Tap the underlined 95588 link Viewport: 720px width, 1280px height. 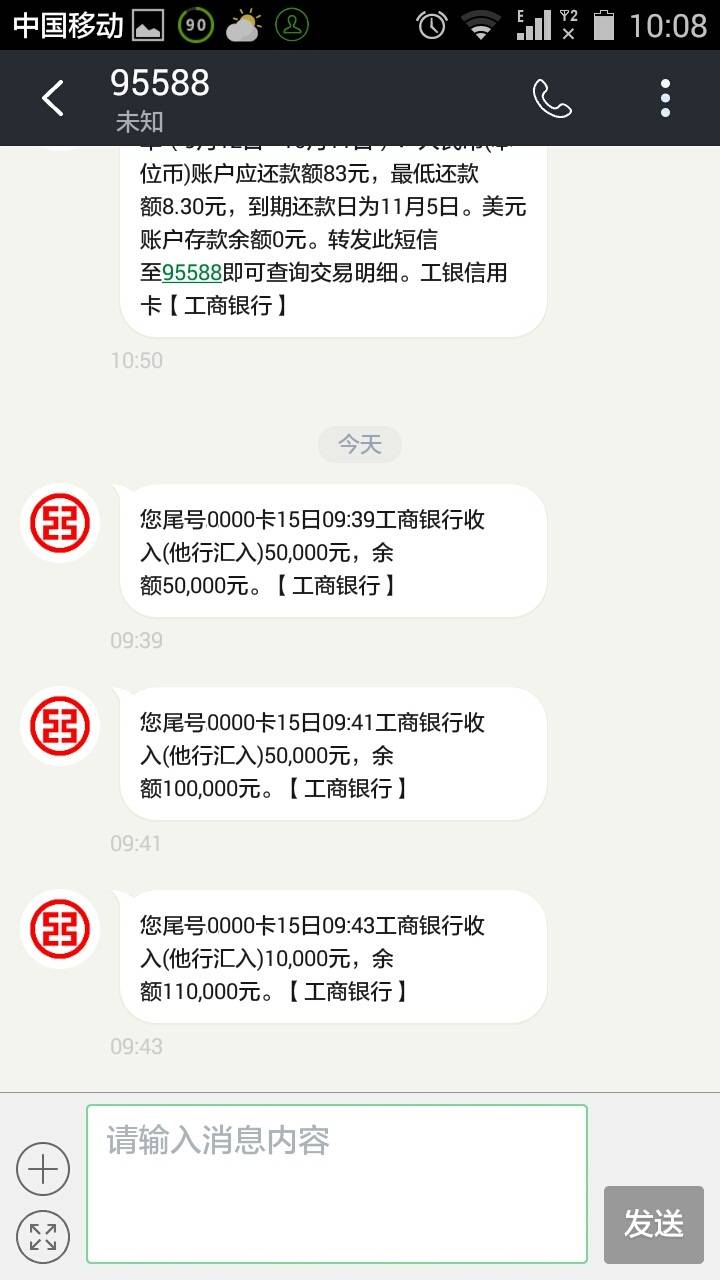pos(191,273)
